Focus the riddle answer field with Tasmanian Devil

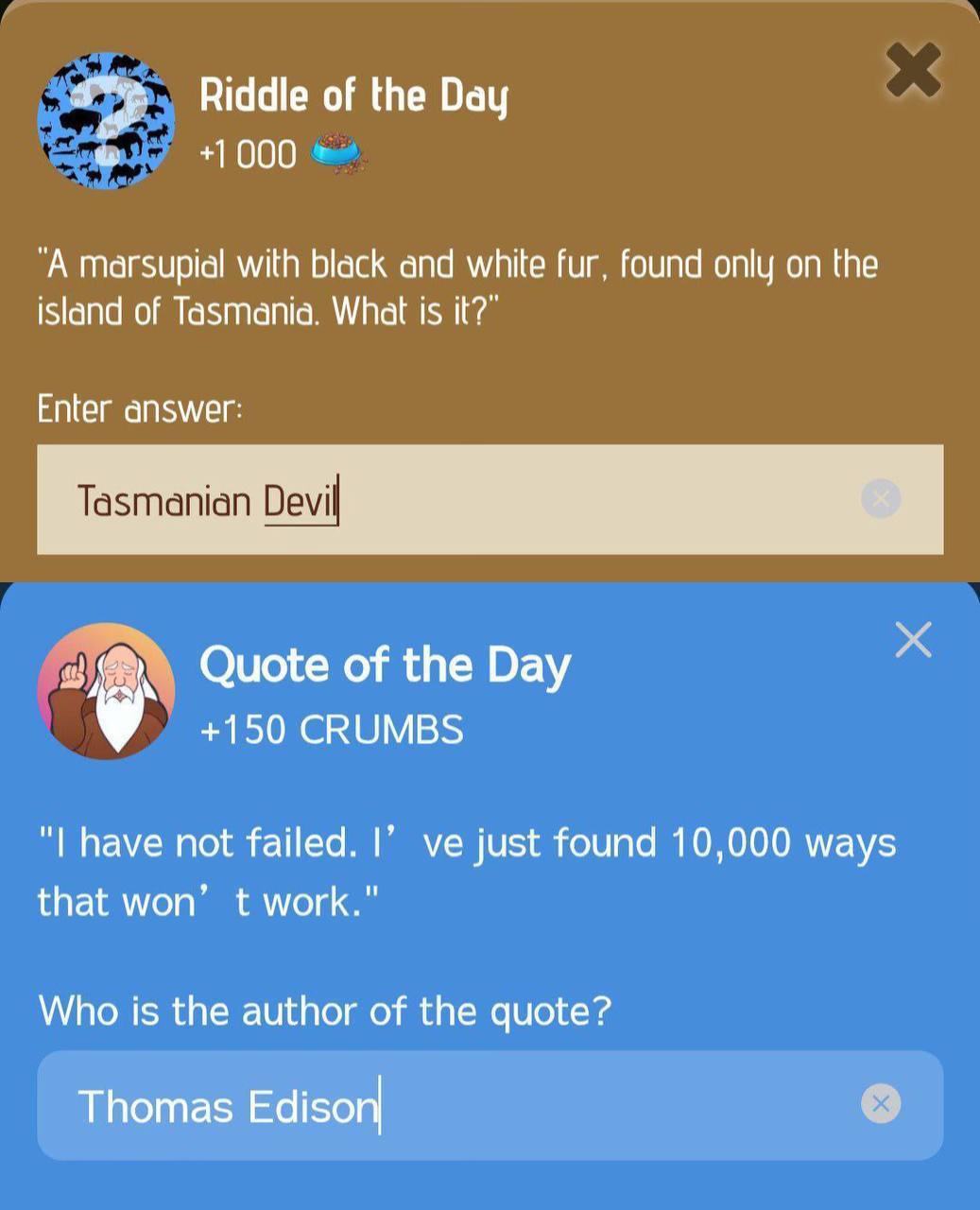(x=454, y=499)
